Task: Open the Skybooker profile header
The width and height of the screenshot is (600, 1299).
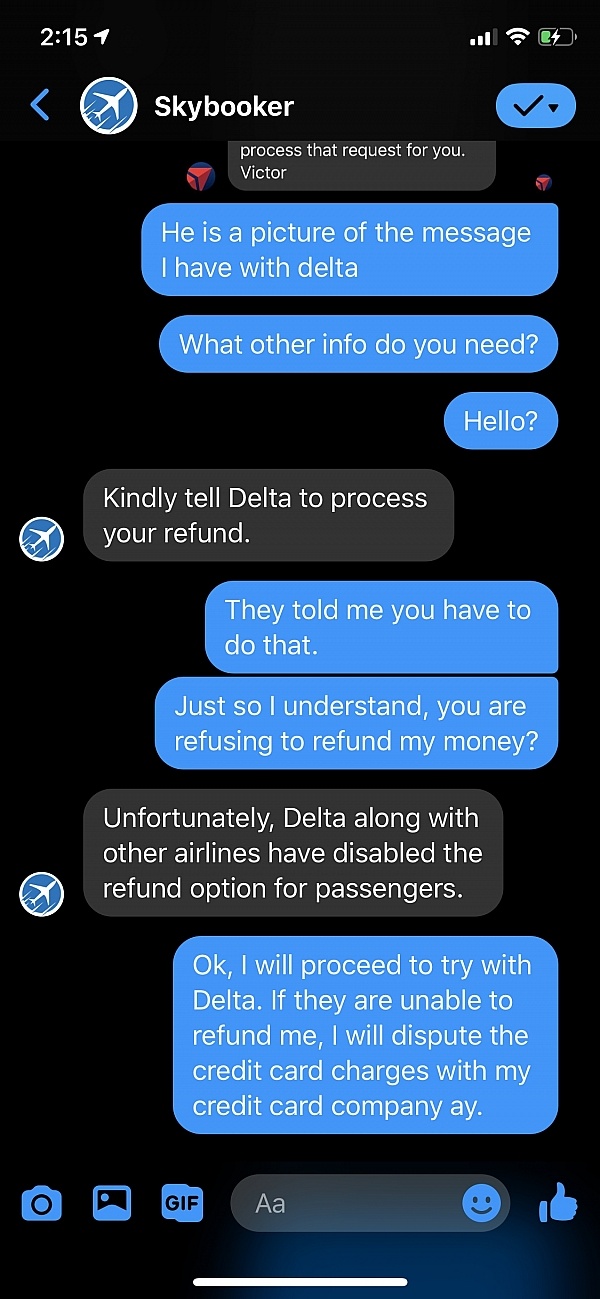Action: (x=187, y=105)
